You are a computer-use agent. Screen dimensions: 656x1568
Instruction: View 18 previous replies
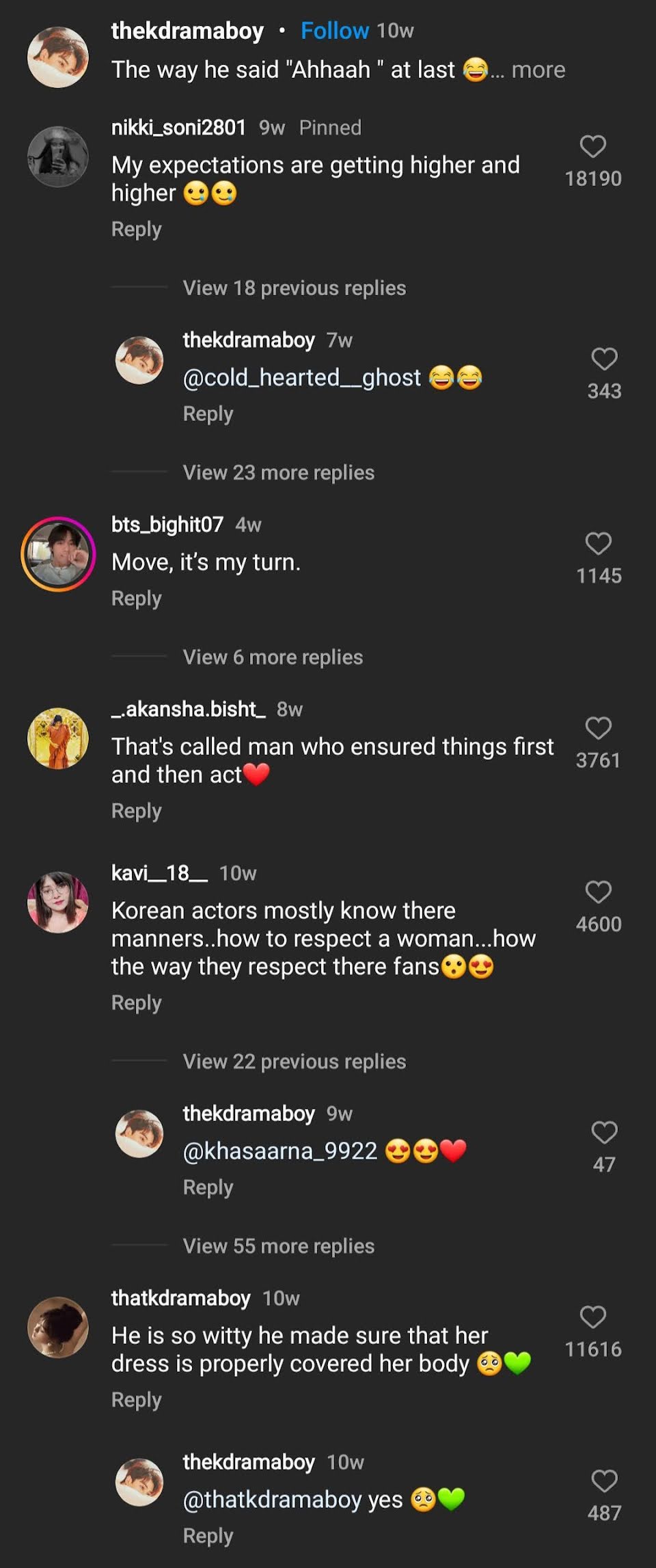pyautogui.click(x=294, y=288)
